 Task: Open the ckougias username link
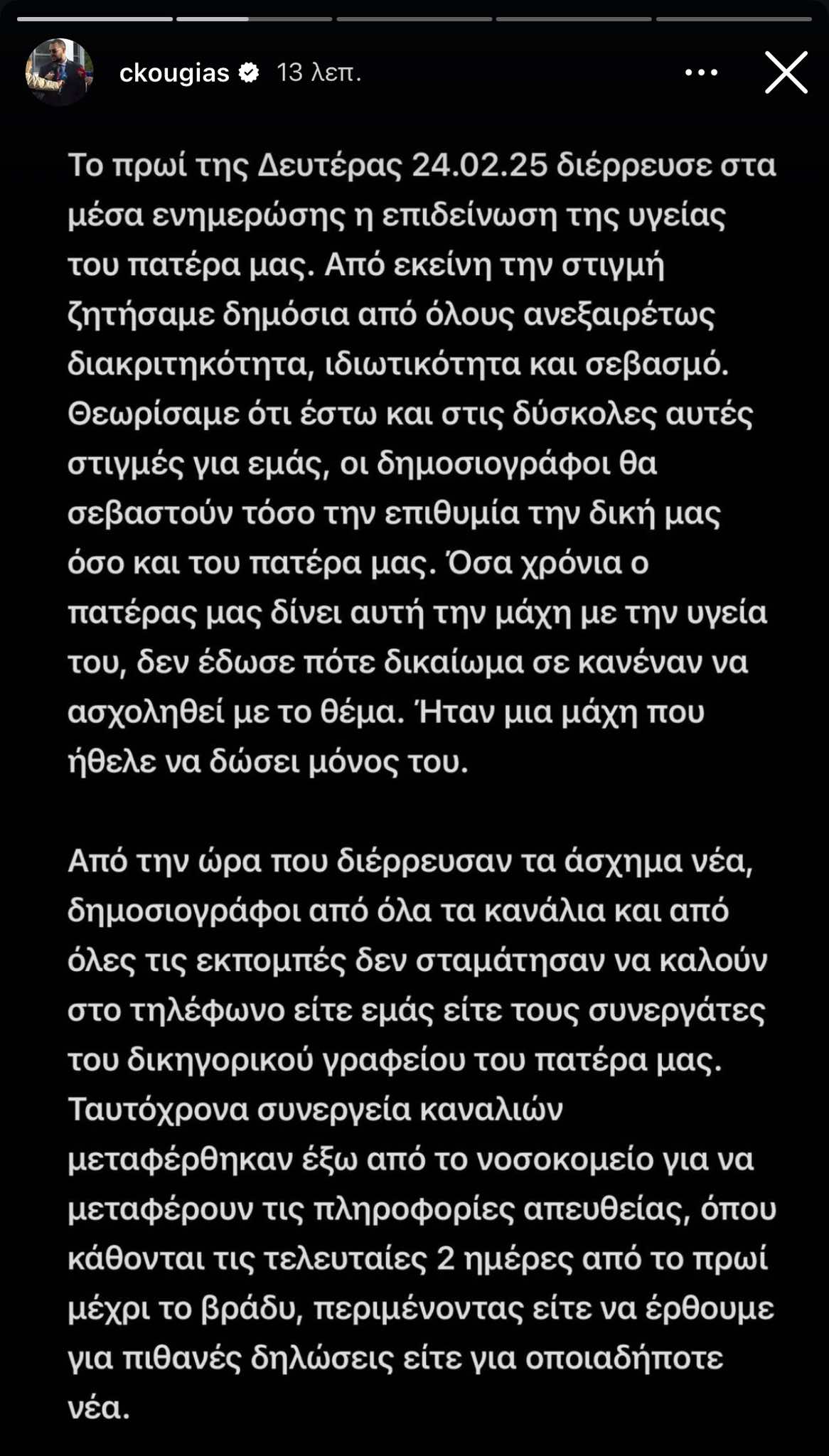(174, 73)
